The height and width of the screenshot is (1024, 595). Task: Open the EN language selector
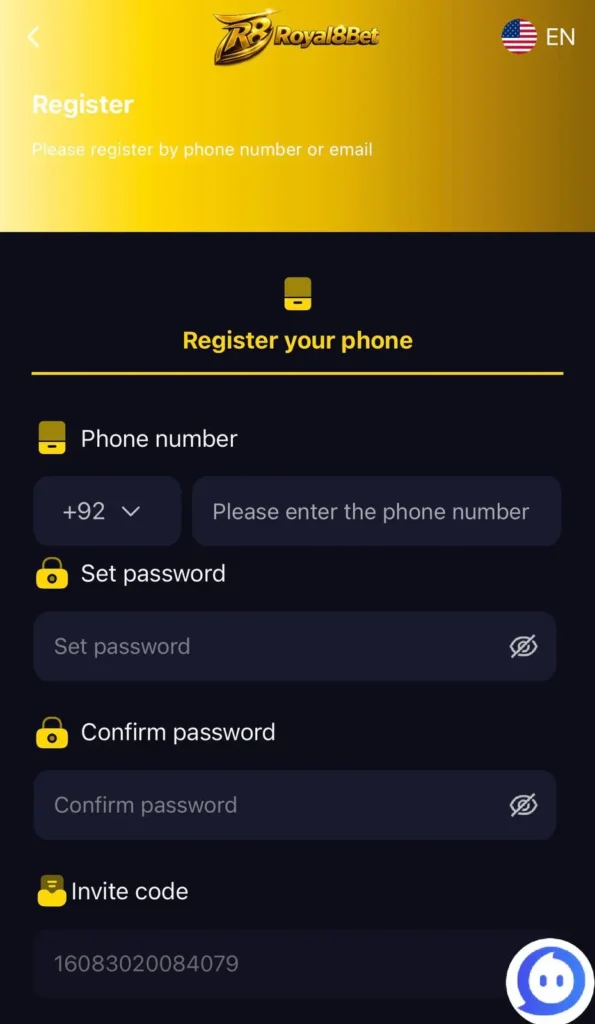pyautogui.click(x=538, y=37)
